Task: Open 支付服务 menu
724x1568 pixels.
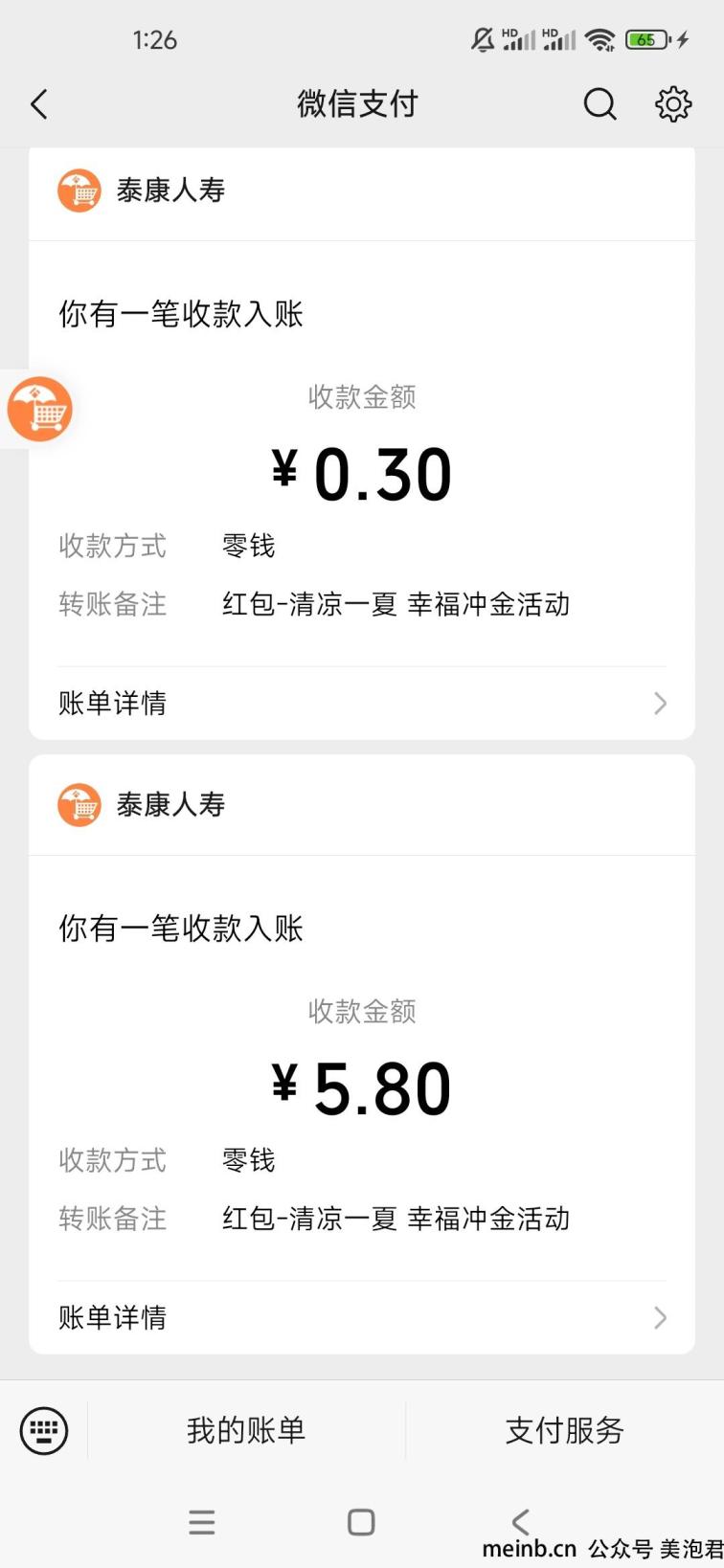Action: (565, 1431)
